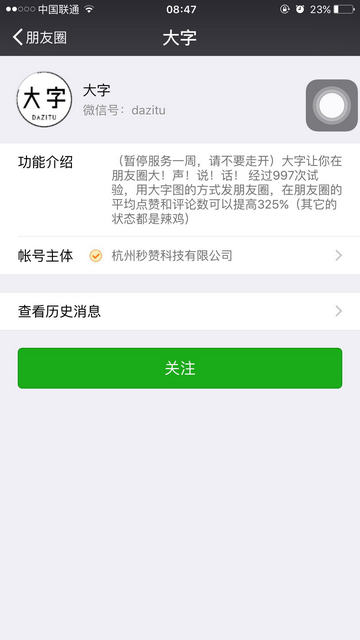Tap the 大字 account avatar
This screenshot has height=640, width=360.
(44, 100)
